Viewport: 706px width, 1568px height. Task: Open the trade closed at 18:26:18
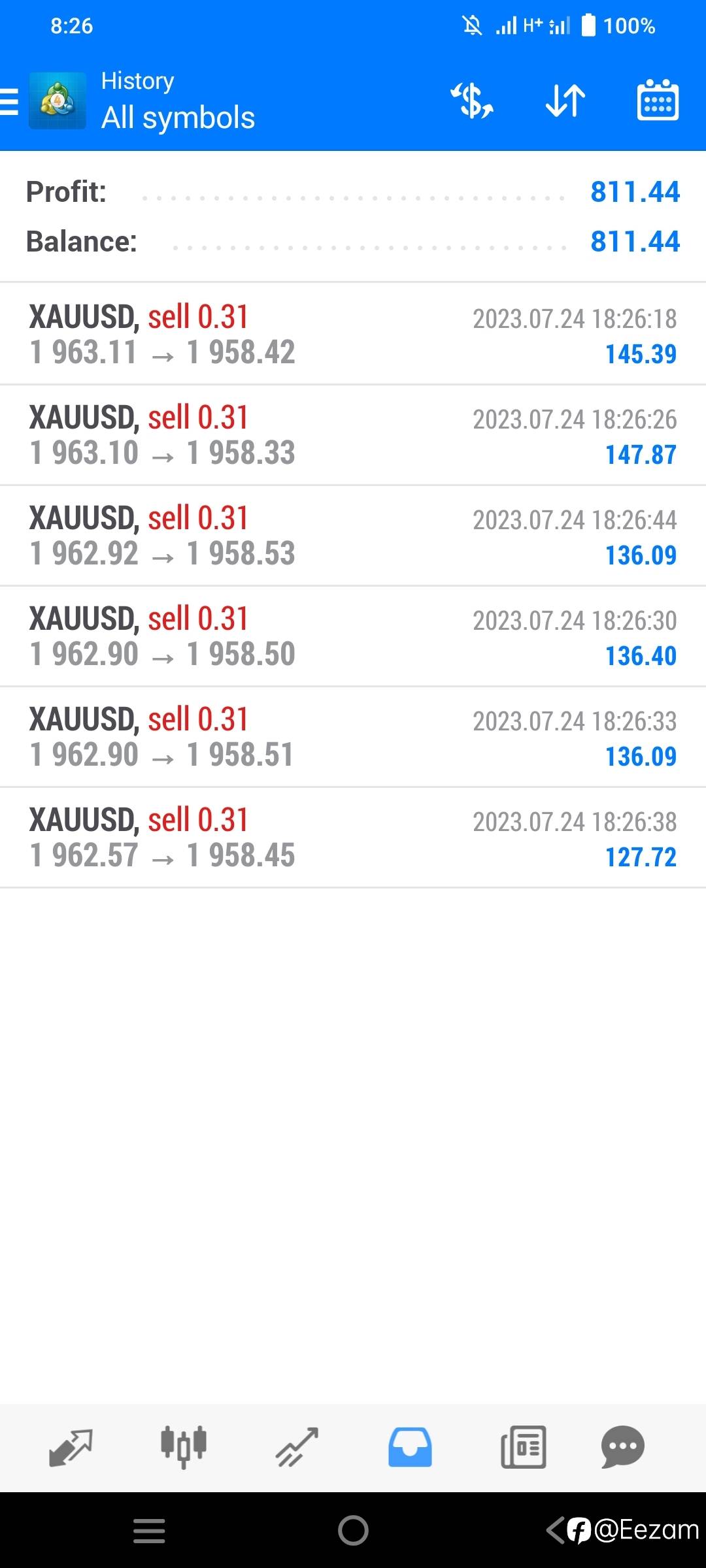353,334
